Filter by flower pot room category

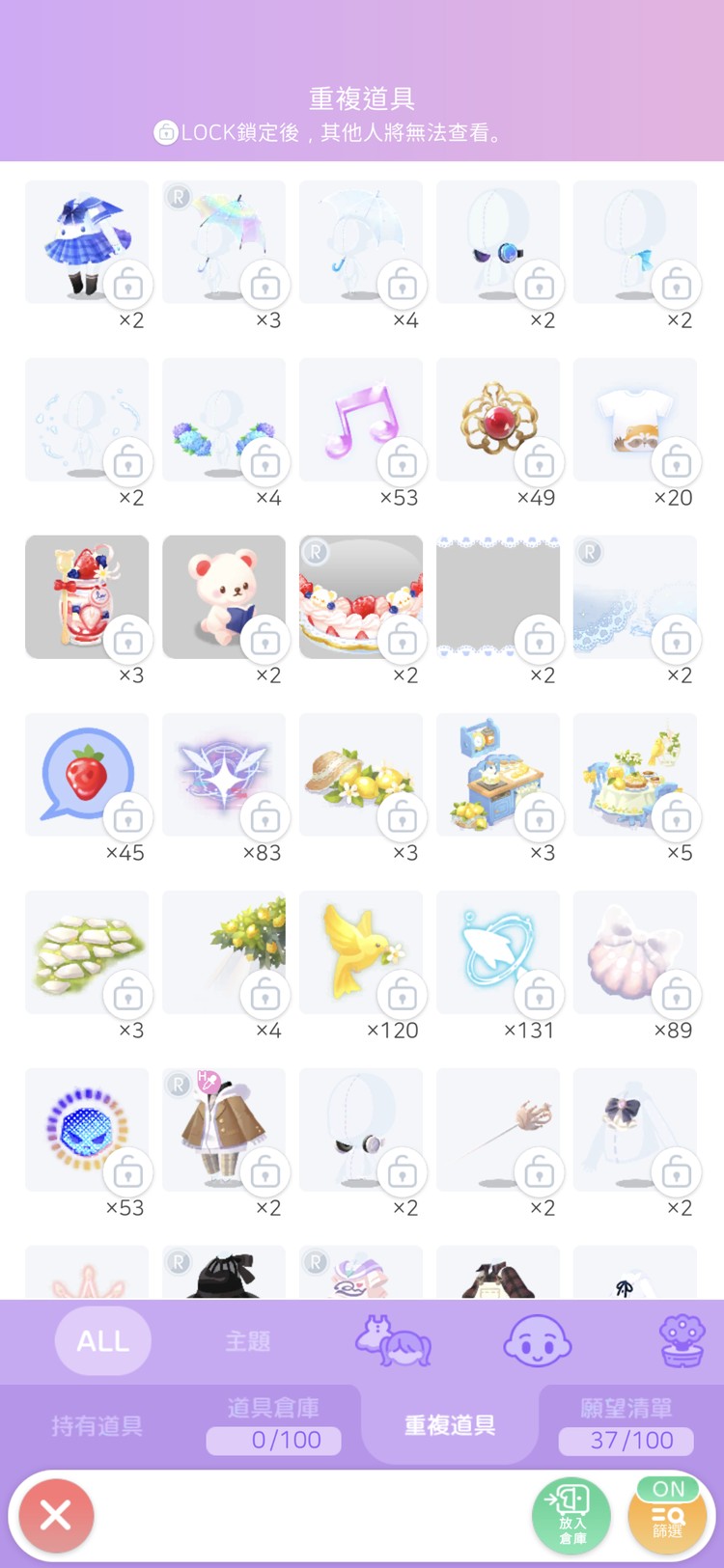click(x=682, y=1340)
